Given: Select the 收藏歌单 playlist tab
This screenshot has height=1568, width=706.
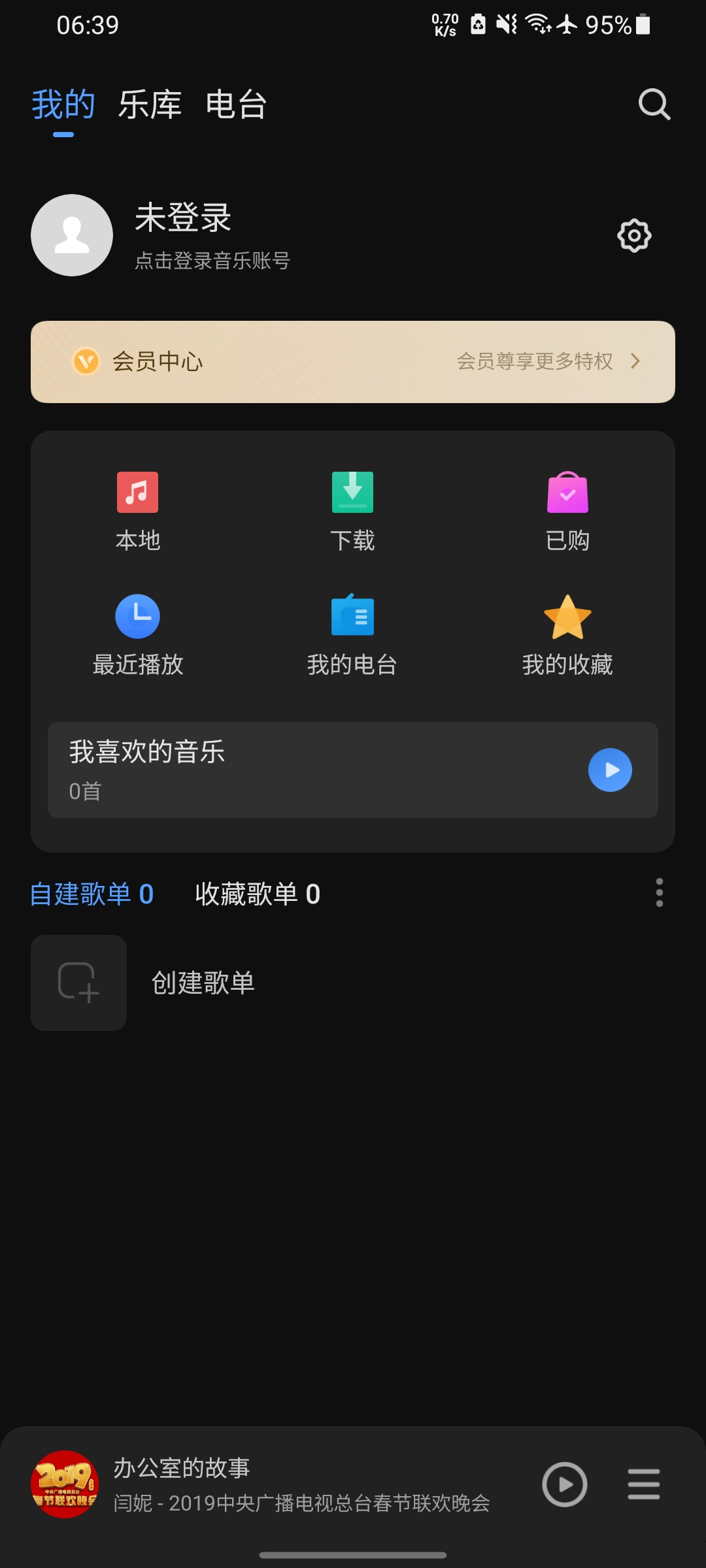Looking at the screenshot, I should pyautogui.click(x=257, y=894).
